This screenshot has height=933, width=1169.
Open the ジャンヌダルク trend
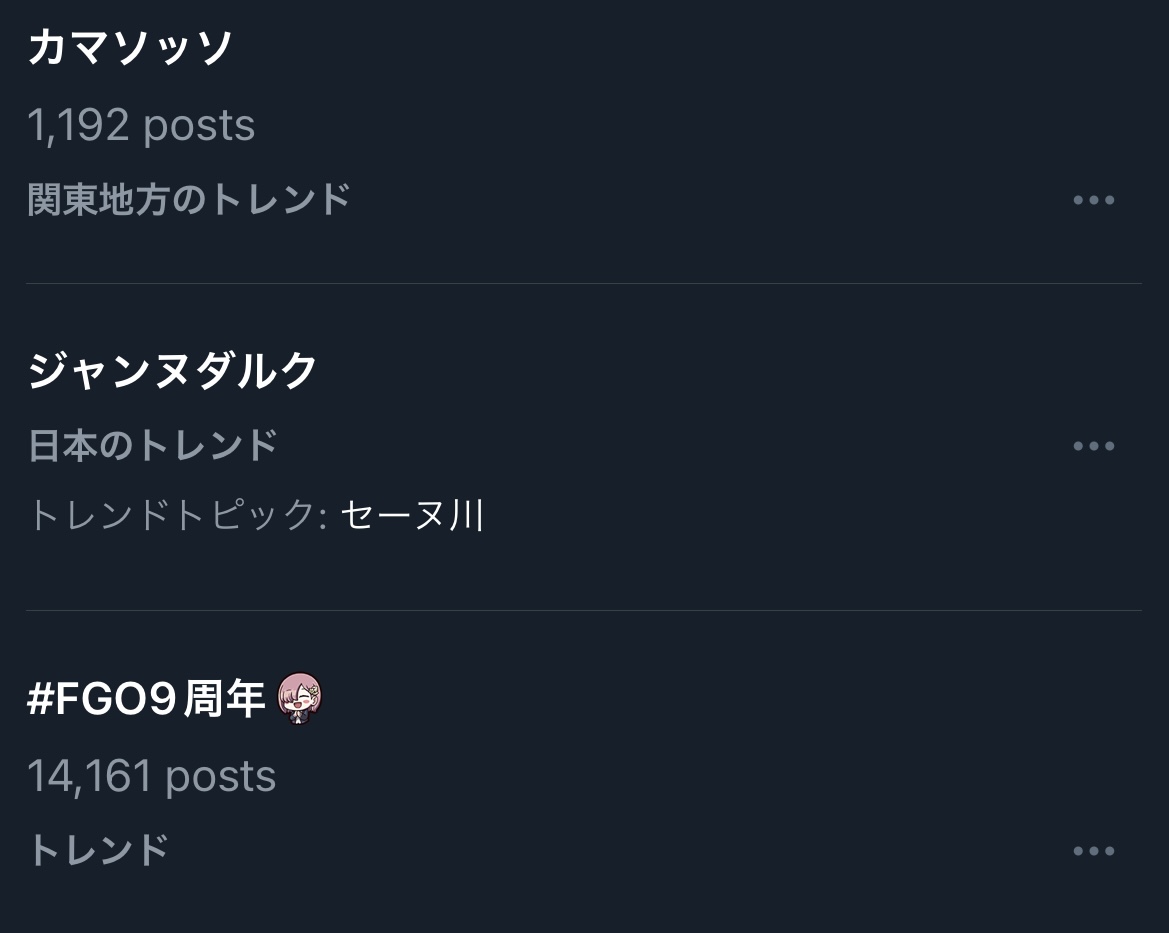coord(172,371)
